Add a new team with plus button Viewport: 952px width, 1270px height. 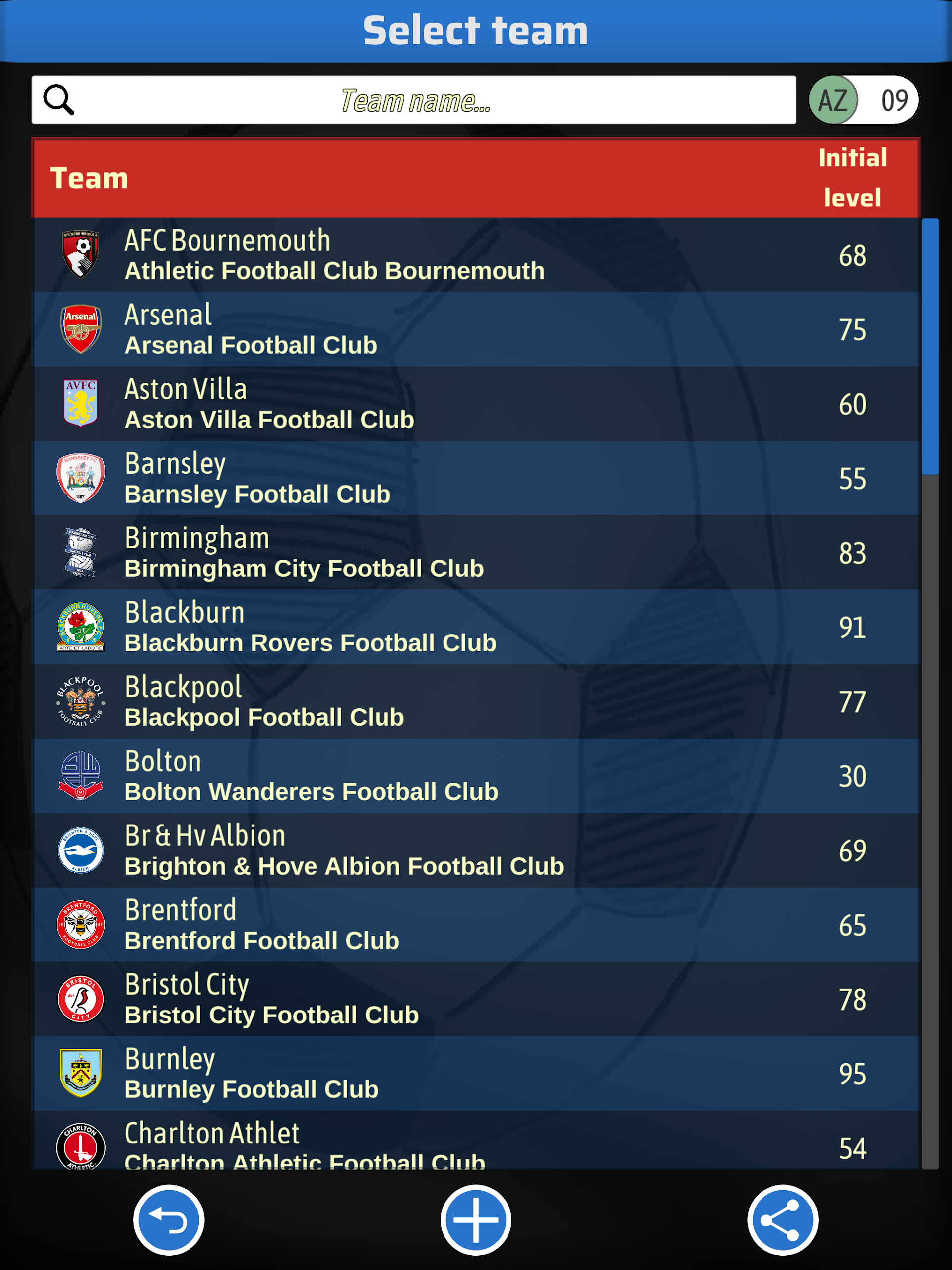pos(475,1219)
